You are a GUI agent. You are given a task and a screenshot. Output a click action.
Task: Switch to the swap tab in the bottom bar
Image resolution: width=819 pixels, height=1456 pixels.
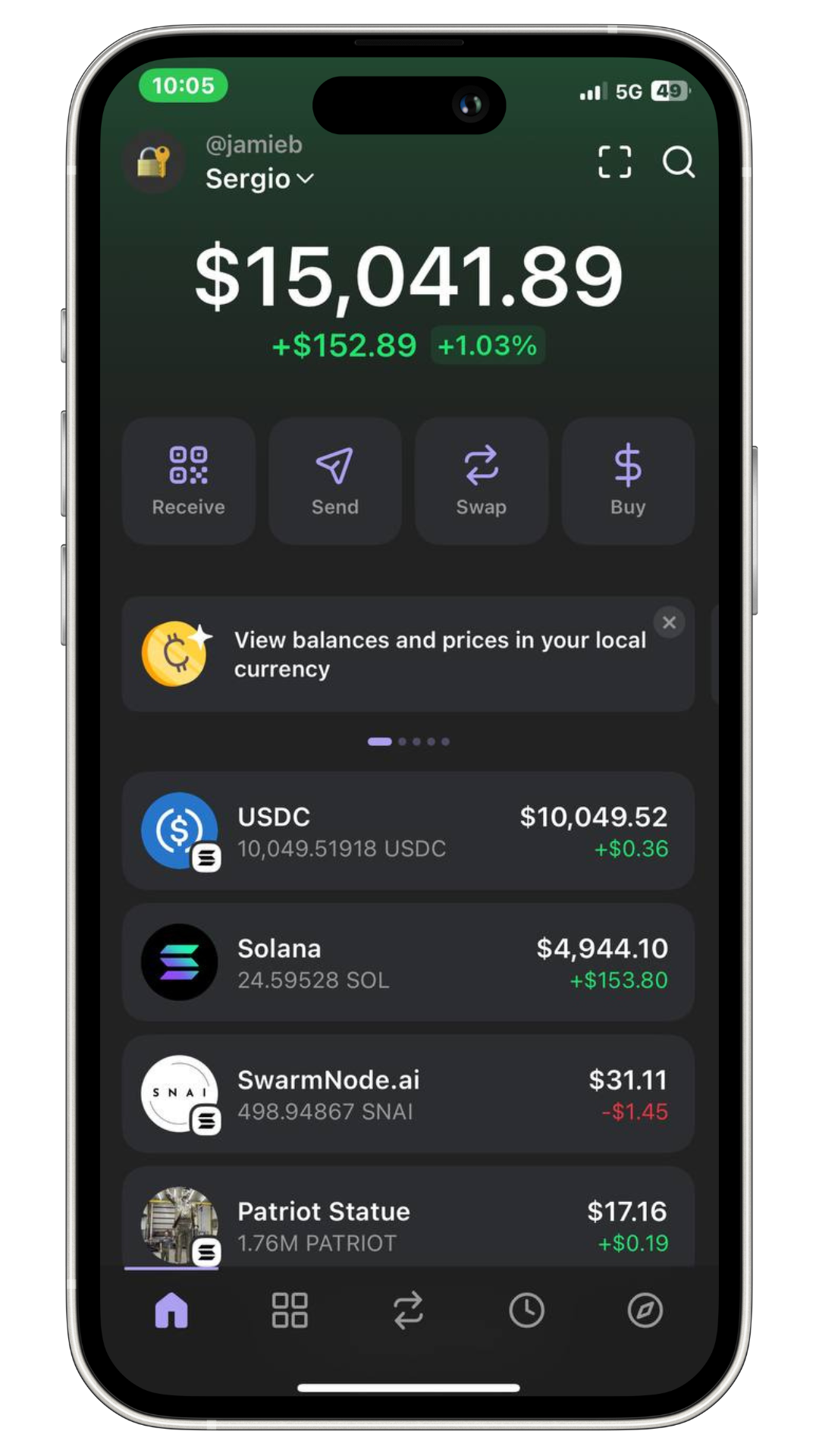[x=408, y=1310]
